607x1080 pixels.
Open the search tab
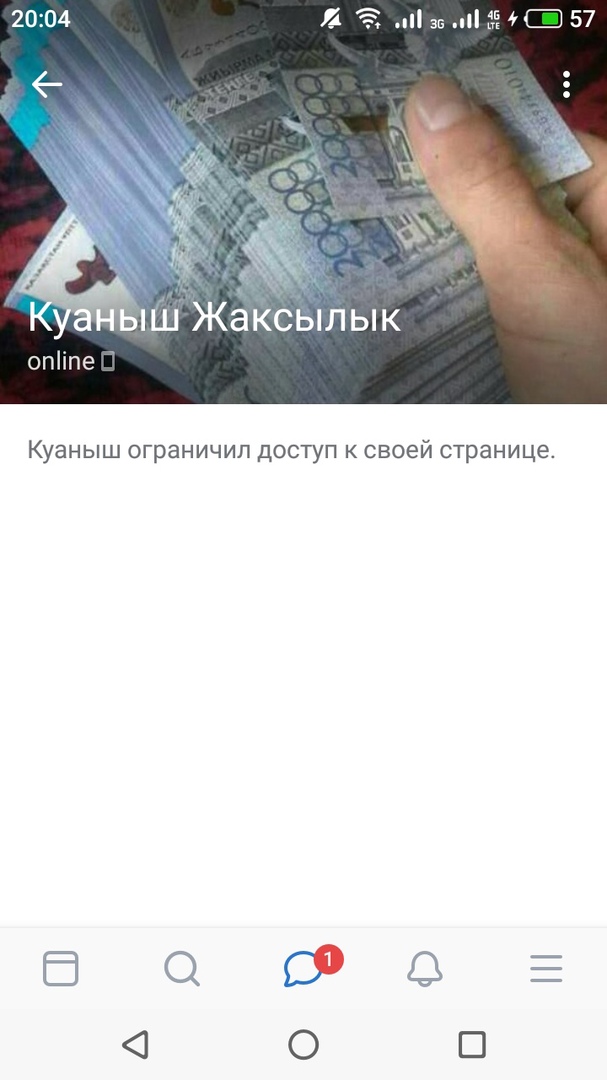pyautogui.click(x=182, y=968)
